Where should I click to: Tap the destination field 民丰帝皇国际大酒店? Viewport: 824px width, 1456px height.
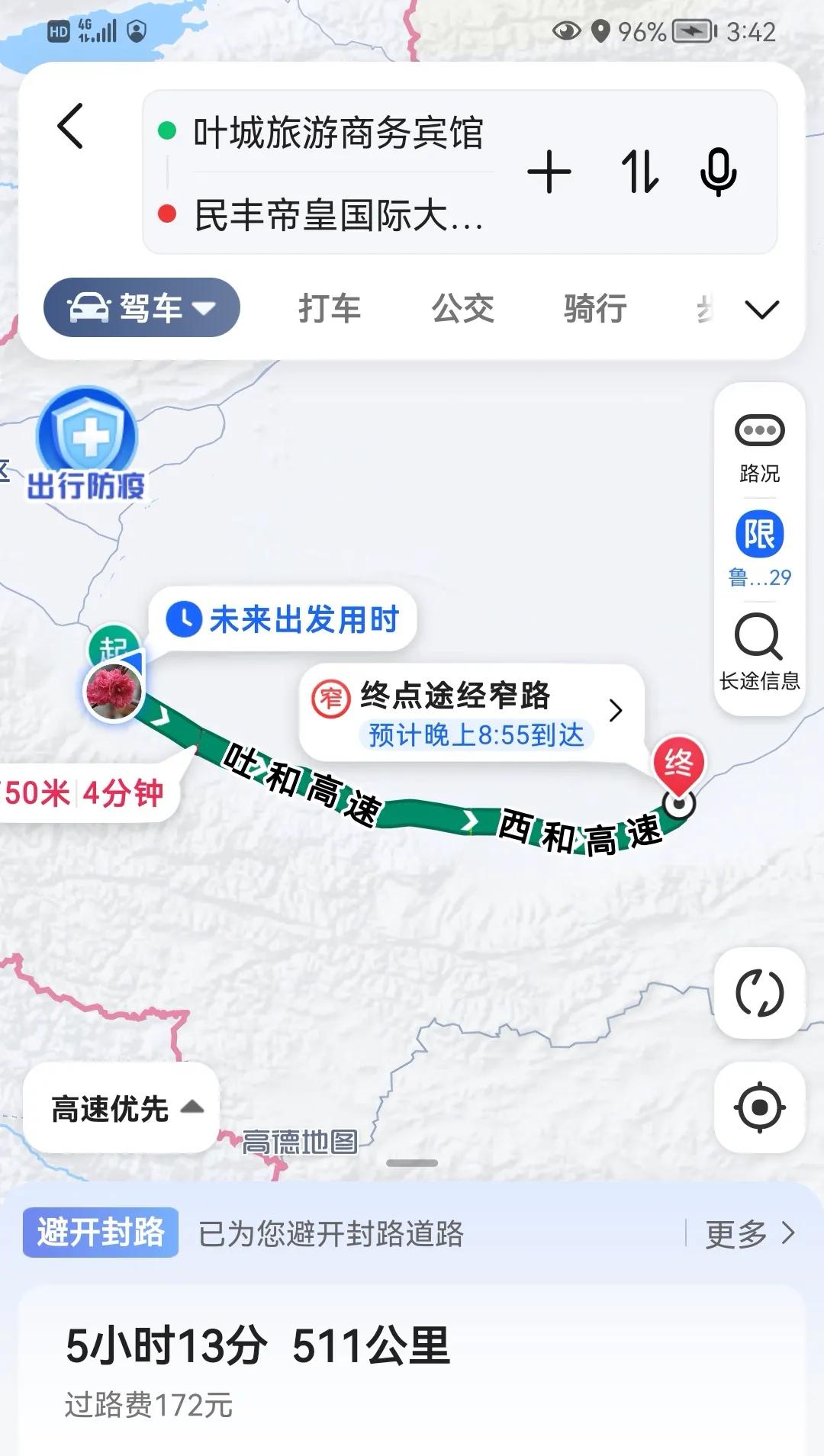coord(336,216)
